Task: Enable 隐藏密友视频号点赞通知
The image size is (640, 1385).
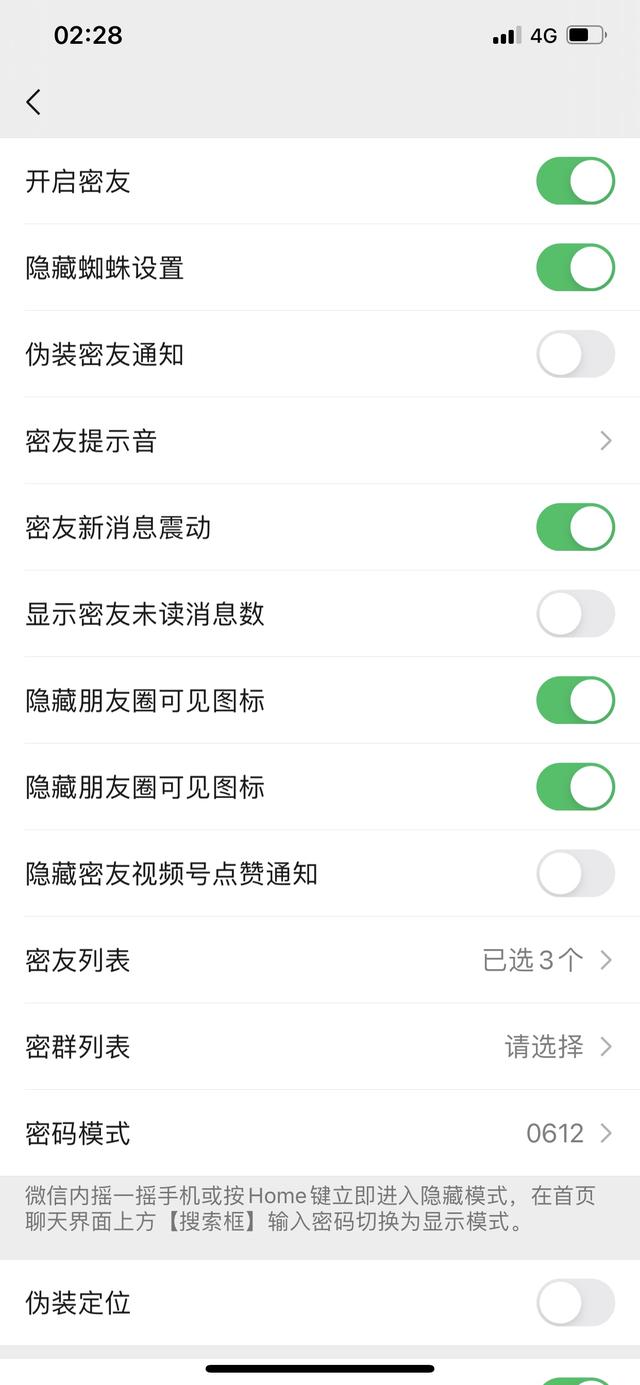Action: pyautogui.click(x=575, y=873)
